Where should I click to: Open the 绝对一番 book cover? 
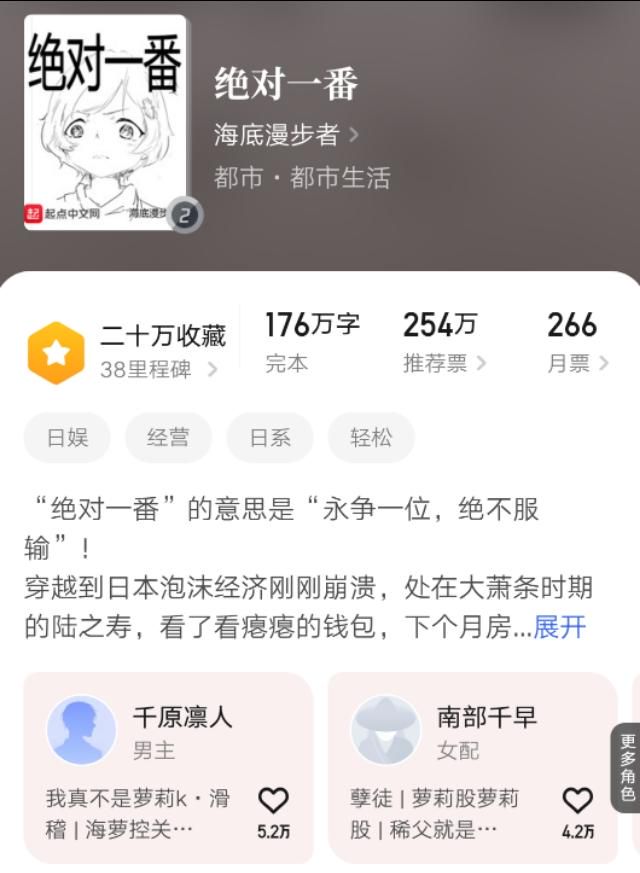[x=106, y=122]
